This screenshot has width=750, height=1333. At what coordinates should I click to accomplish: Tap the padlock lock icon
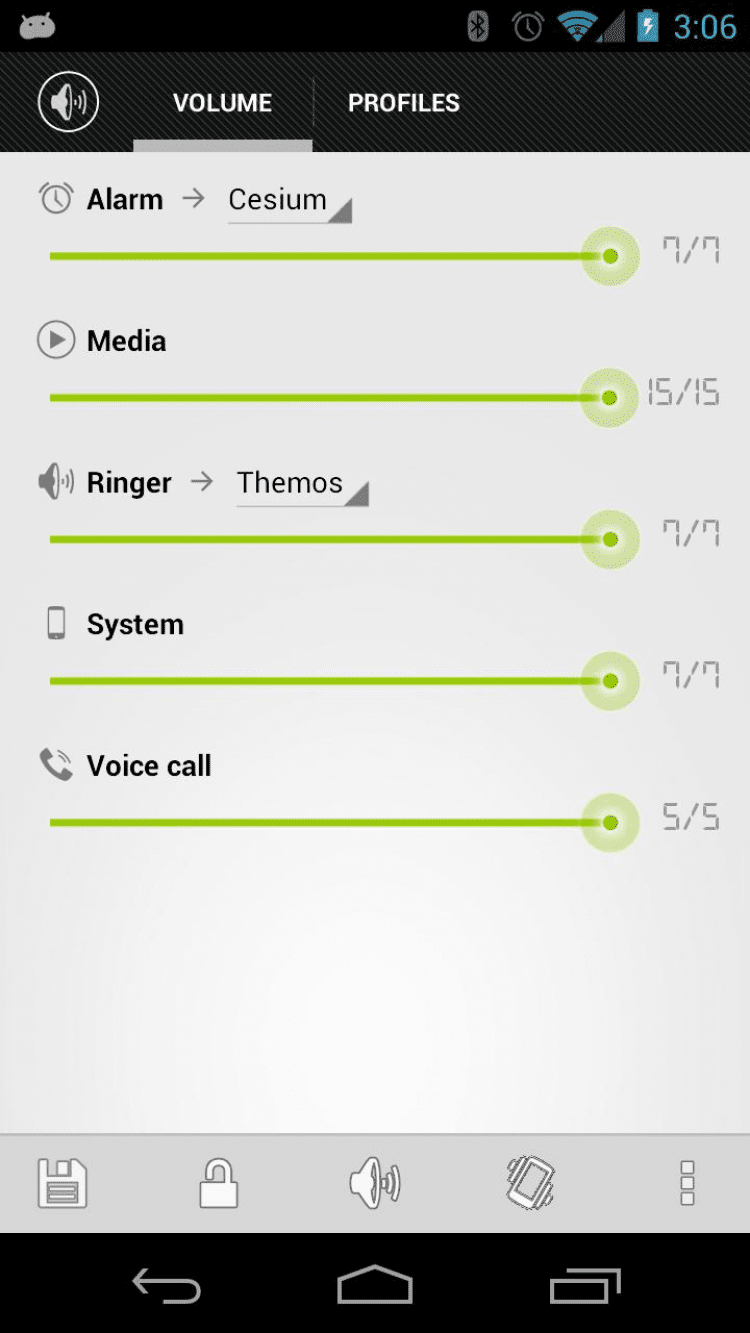coord(218,1183)
